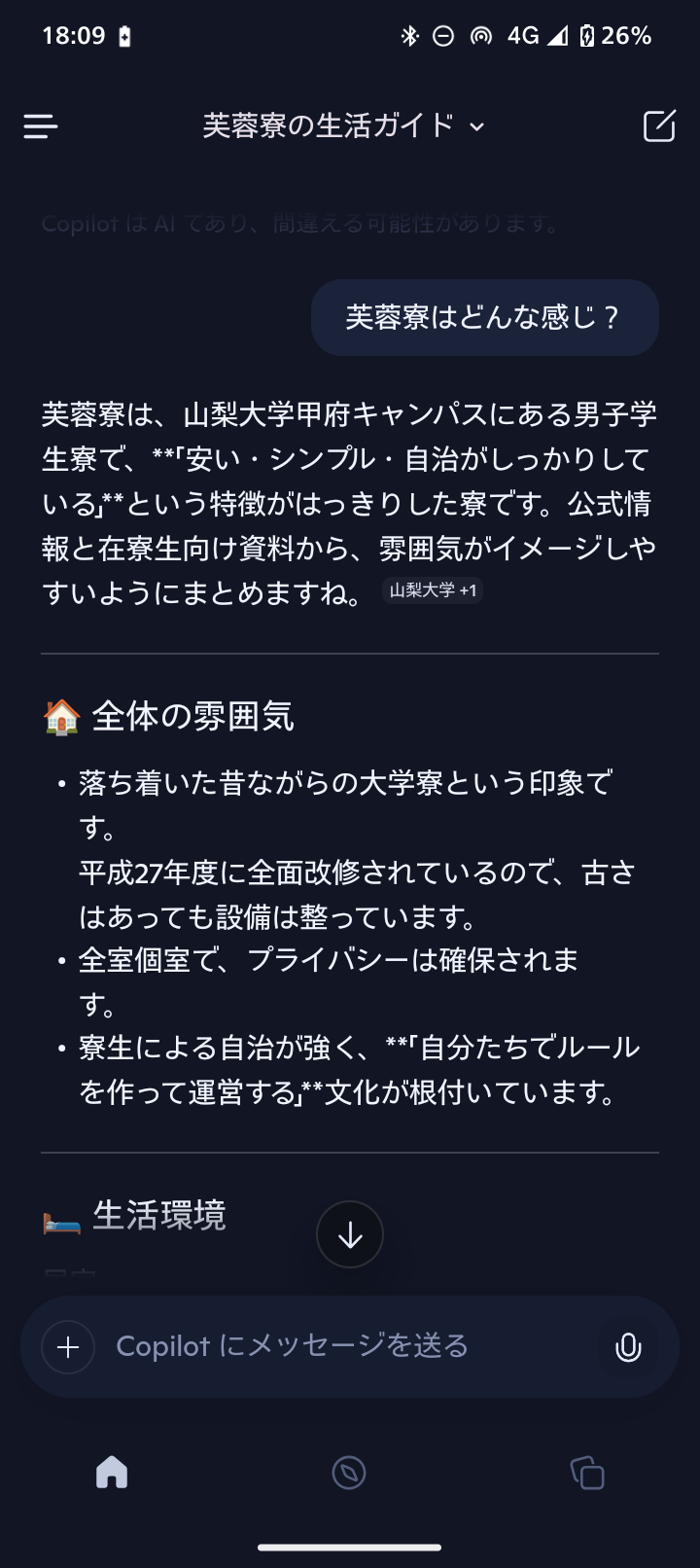700x1568 pixels.
Task: Jump to bottom with the down arrow
Action: click(x=350, y=1234)
